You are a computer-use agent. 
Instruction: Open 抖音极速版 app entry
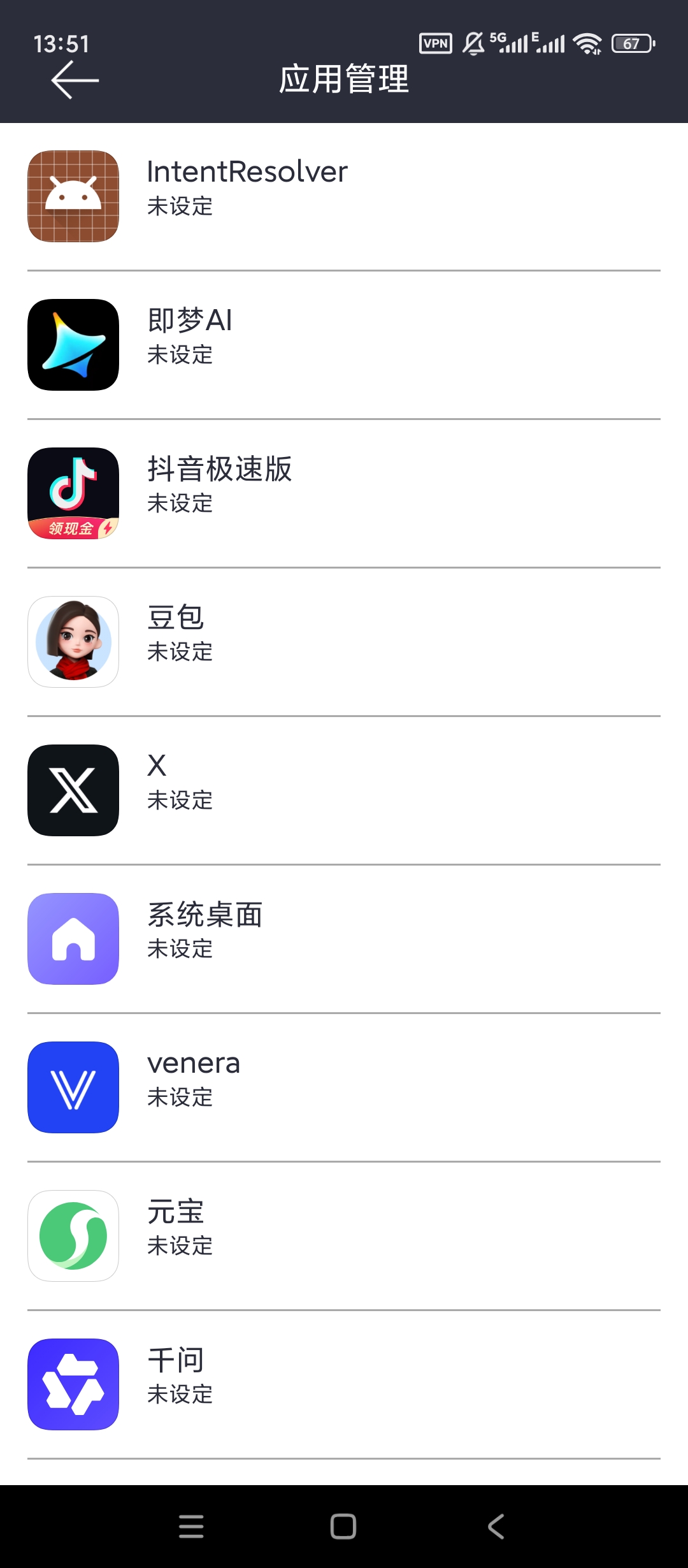344,493
